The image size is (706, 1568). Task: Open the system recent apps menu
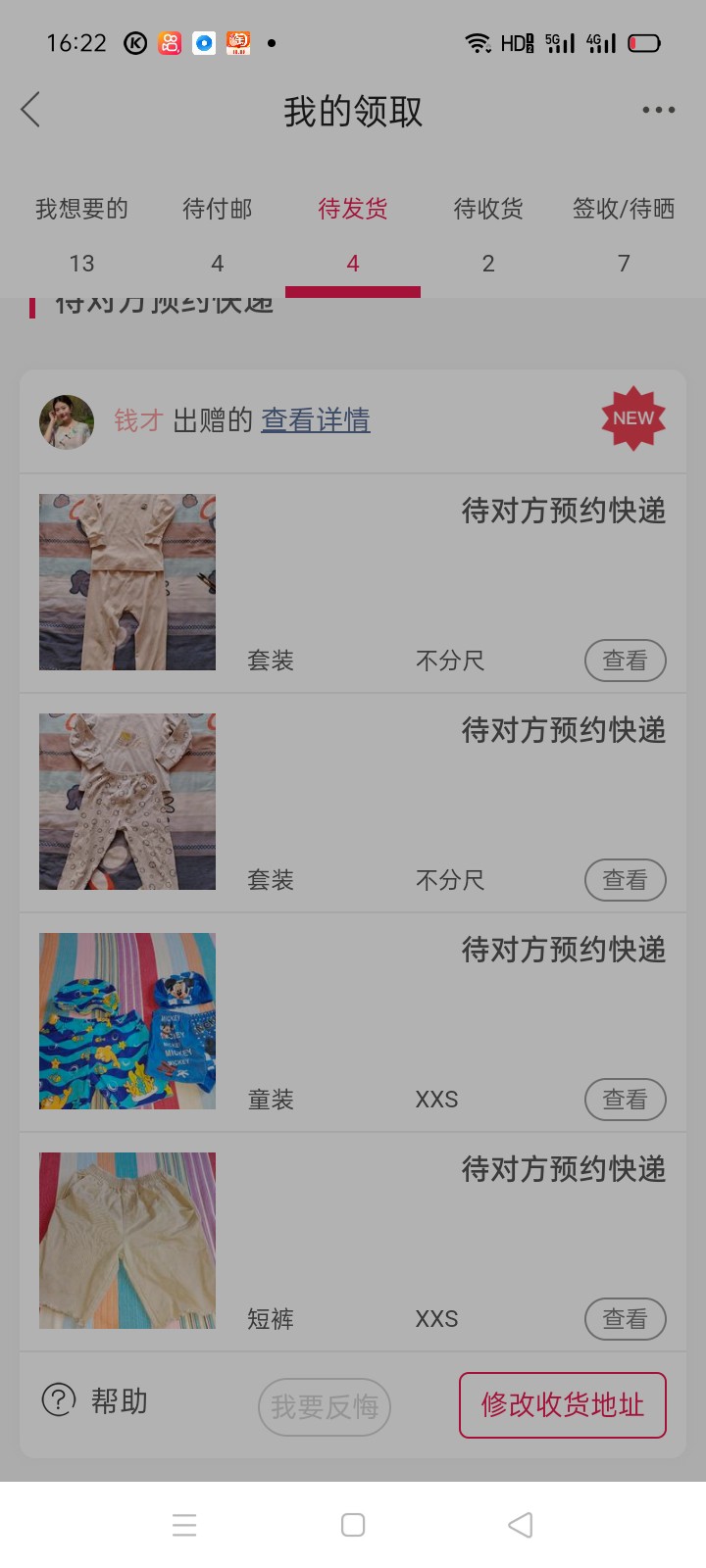184,1525
